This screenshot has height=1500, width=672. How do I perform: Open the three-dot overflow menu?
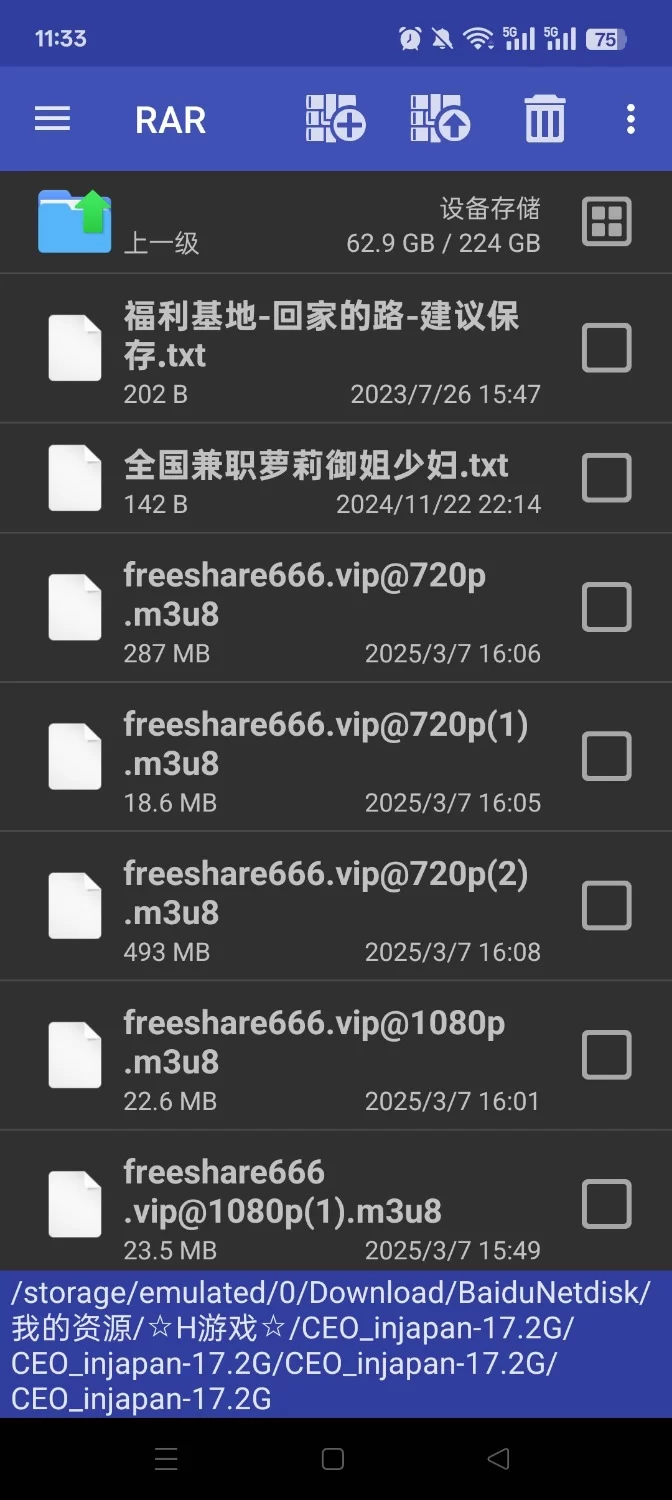pyautogui.click(x=630, y=119)
